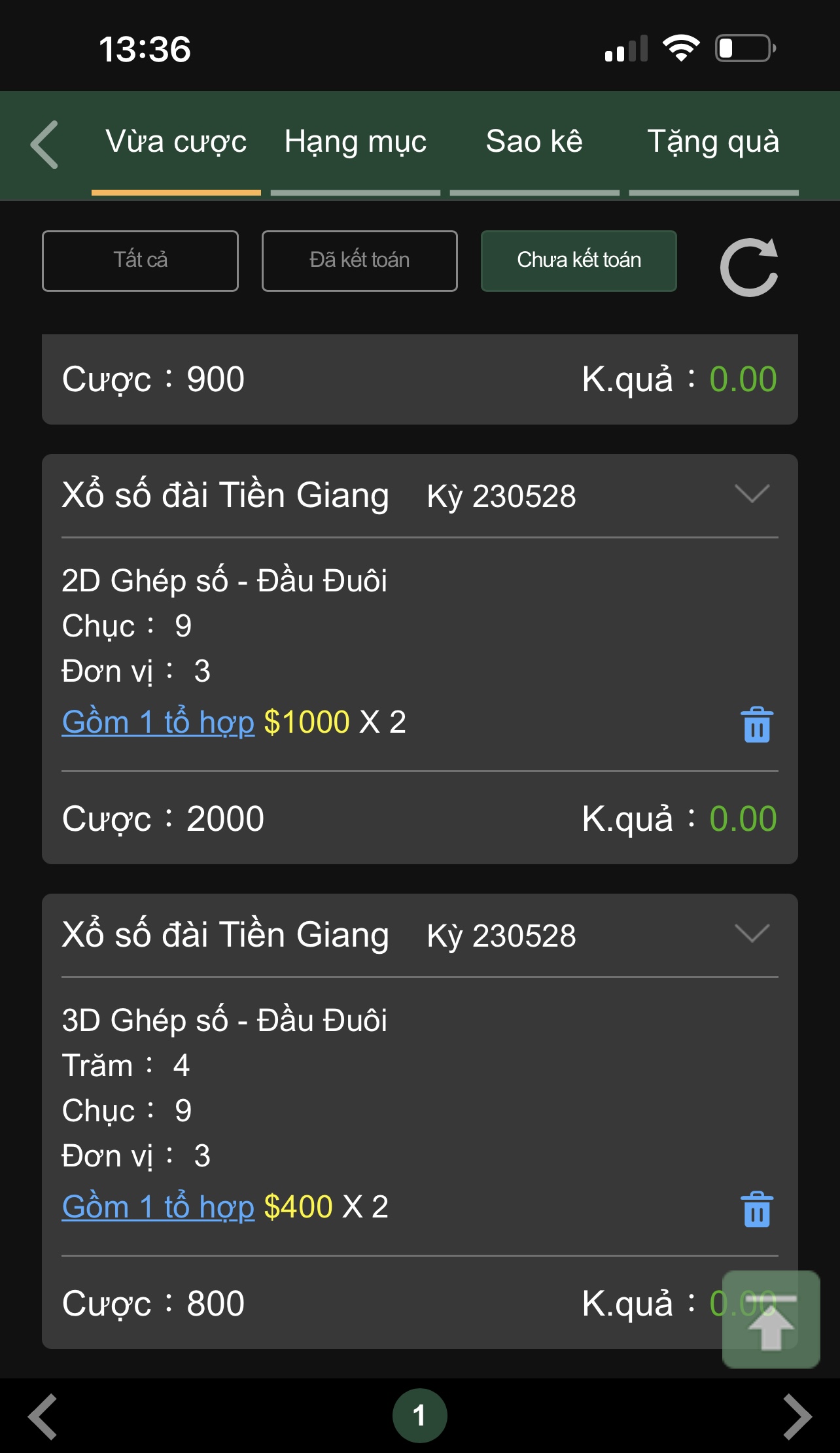Viewport: 840px width, 1453px height.
Task: Delete the $1000 X 2 bet
Action: point(757,725)
